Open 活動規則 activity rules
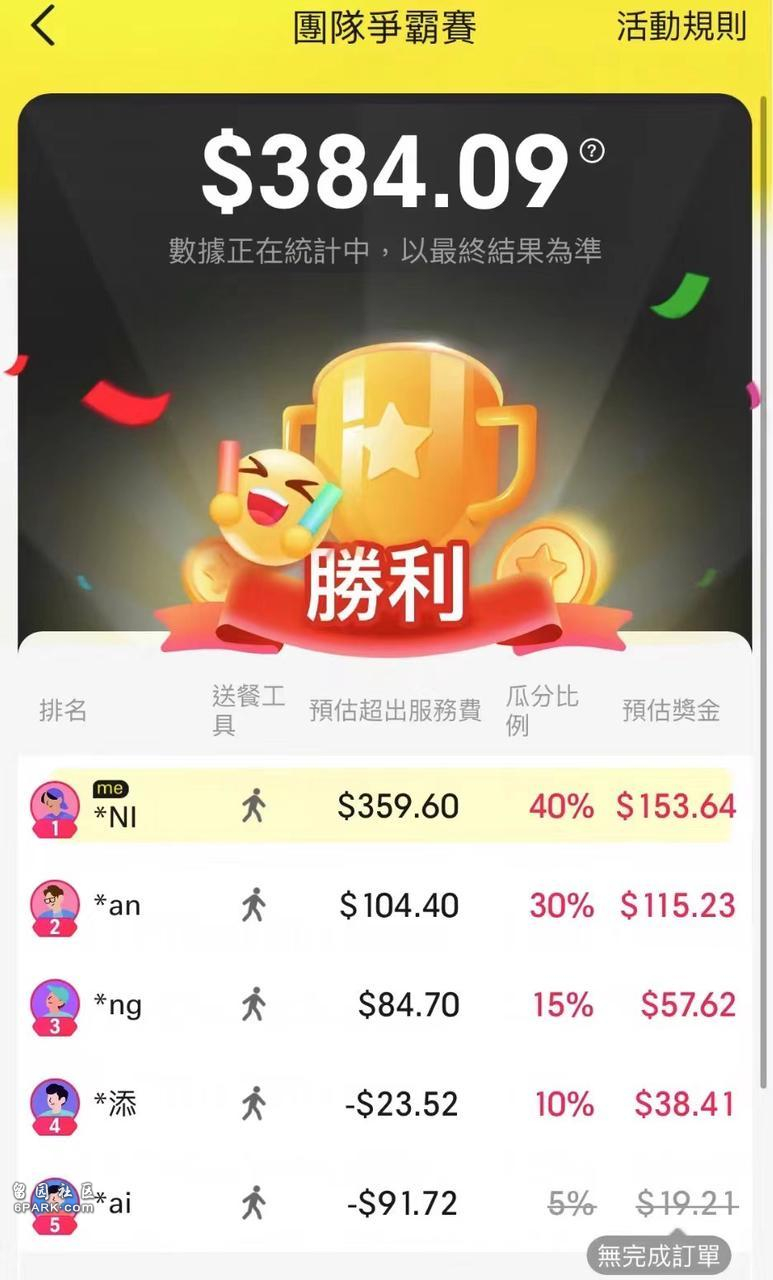The height and width of the screenshot is (1280, 773). point(681,27)
